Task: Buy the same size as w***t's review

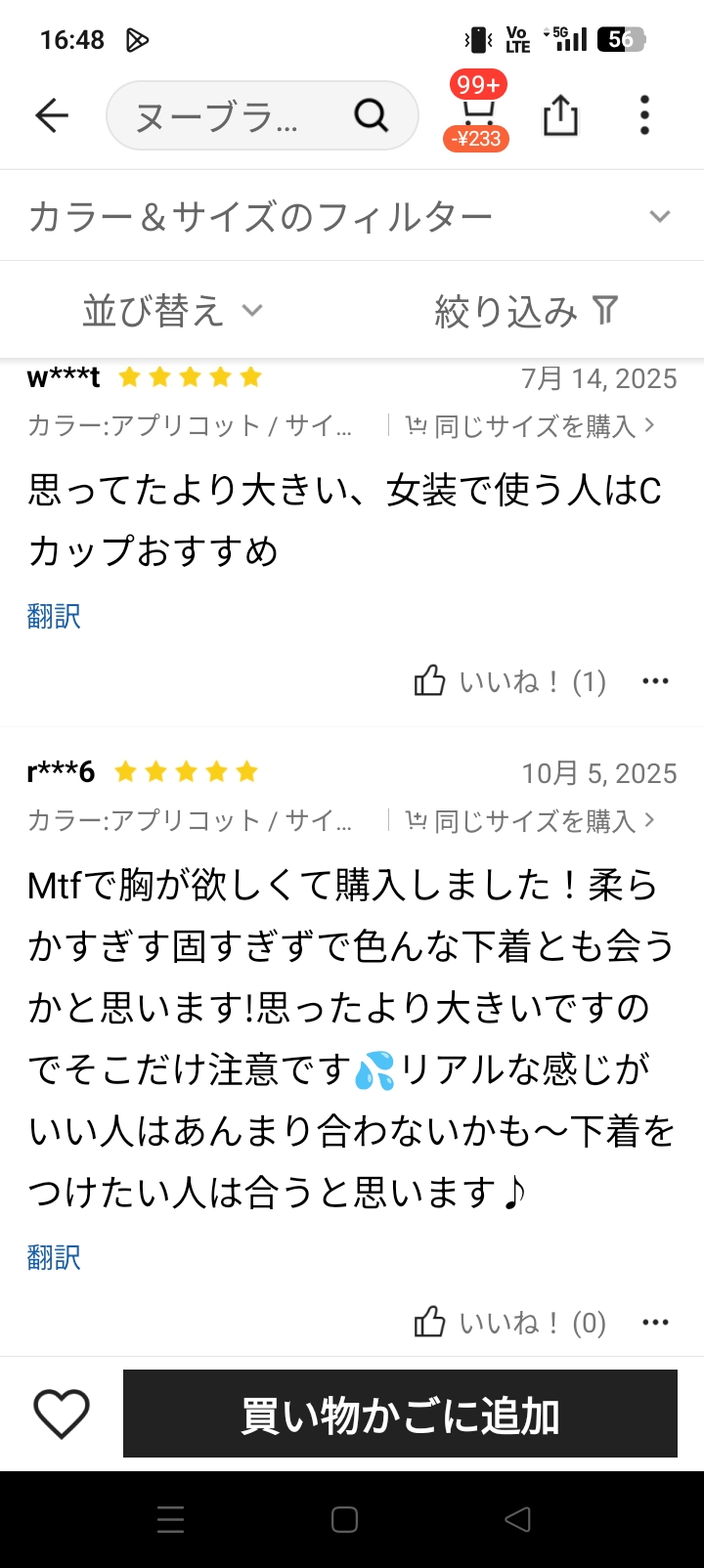Action: (x=531, y=426)
